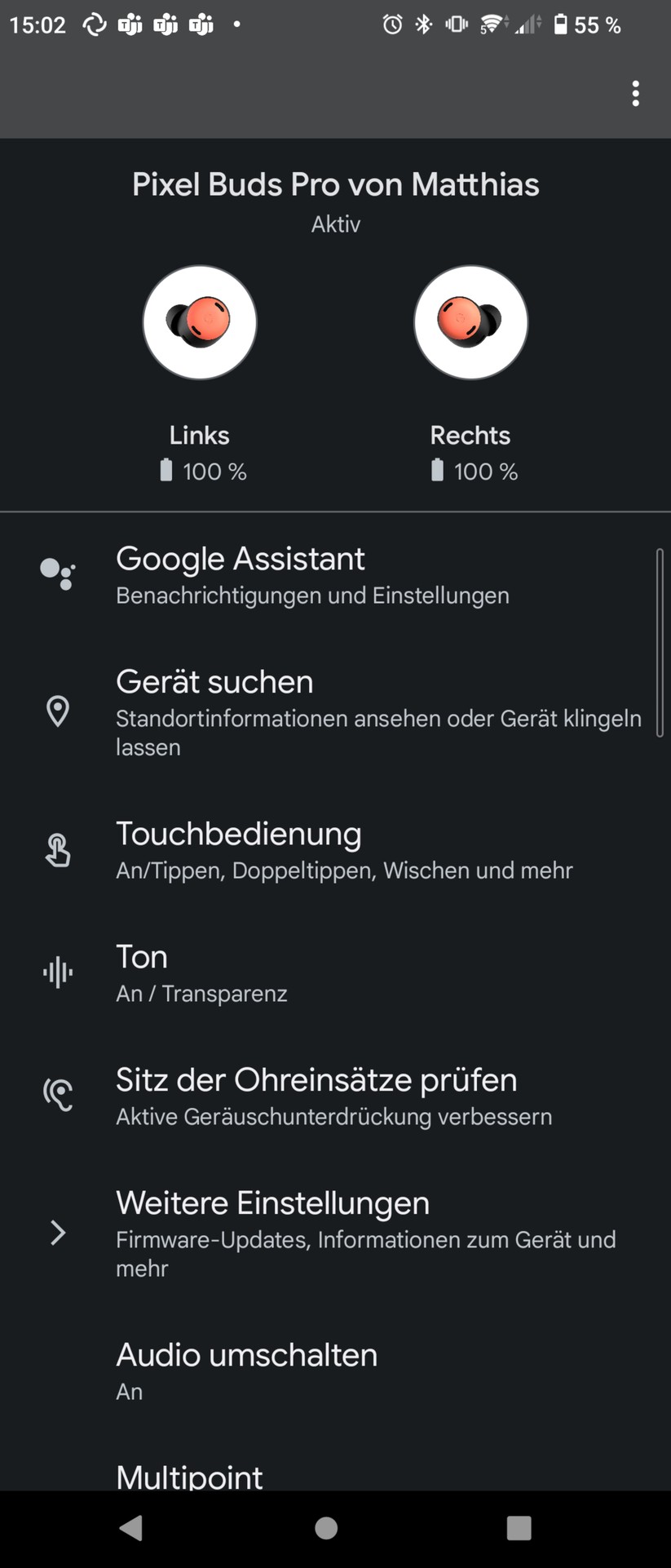The image size is (671, 1568).
Task: Select the touch gesture icon beside Touchbedienung
Action: [58, 848]
